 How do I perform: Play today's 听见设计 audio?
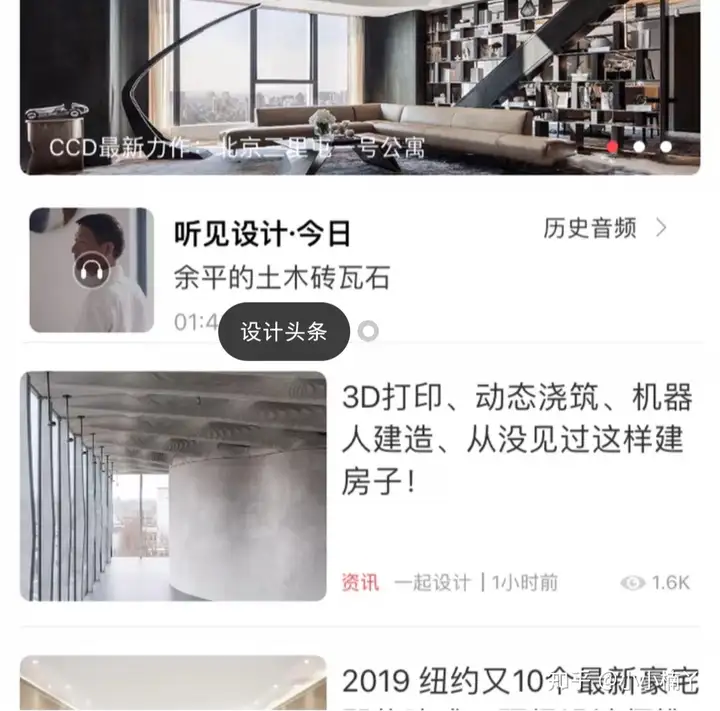pyautogui.click(x=92, y=270)
